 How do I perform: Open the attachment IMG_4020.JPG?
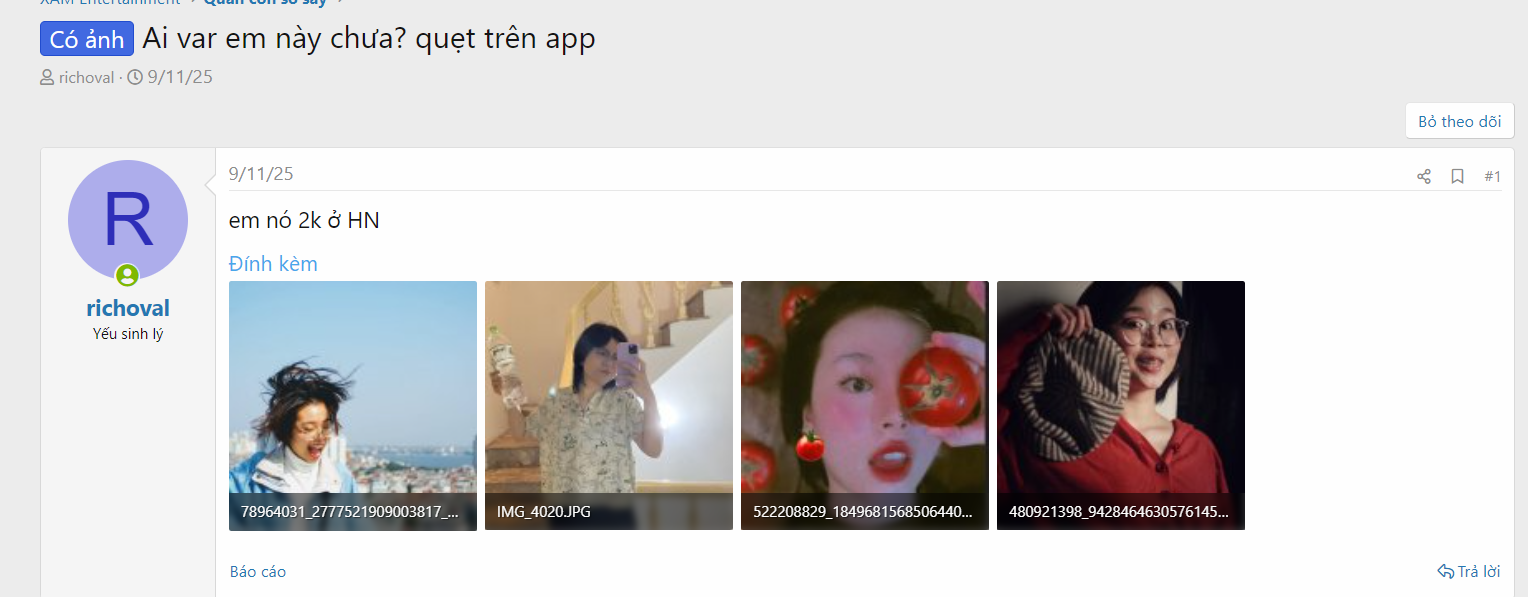point(608,405)
